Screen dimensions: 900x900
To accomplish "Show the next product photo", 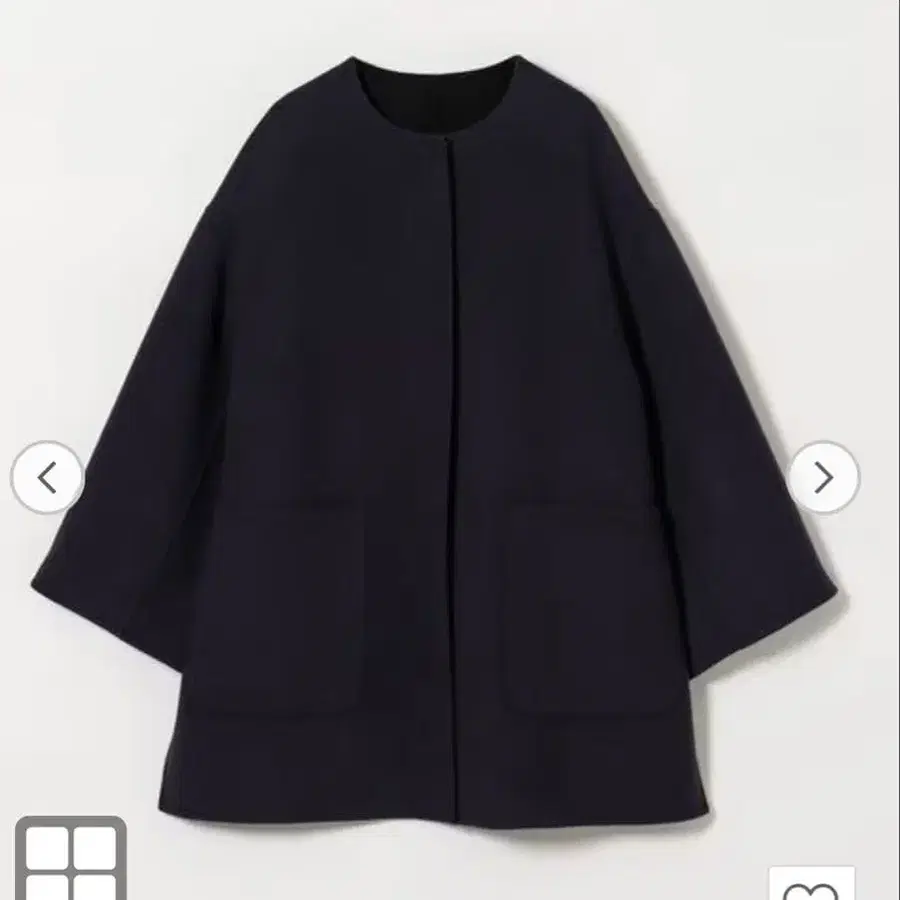I will pyautogui.click(x=823, y=478).
